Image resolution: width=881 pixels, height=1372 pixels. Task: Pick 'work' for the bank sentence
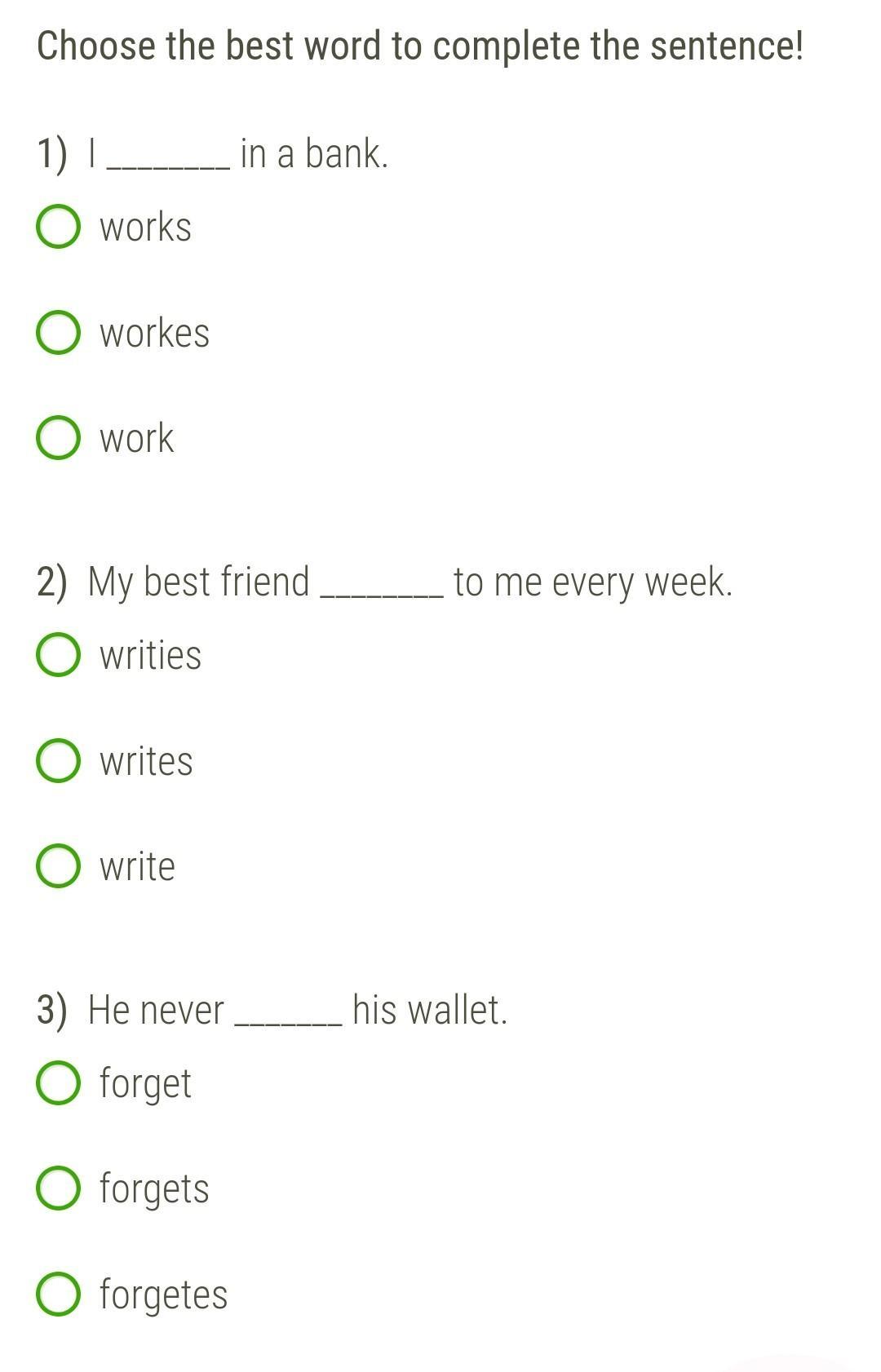pos(59,438)
